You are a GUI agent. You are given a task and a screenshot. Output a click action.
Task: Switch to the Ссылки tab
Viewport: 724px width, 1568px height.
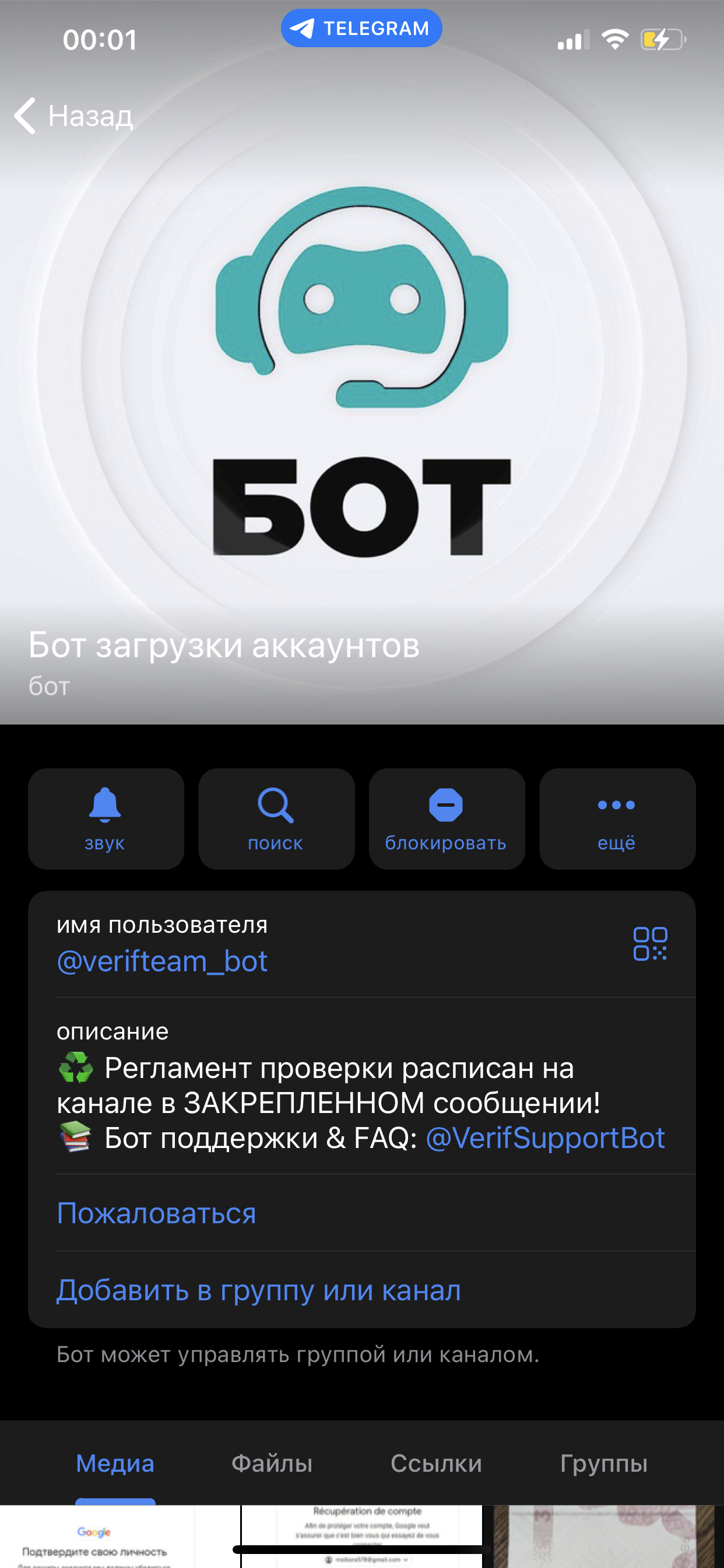pos(435,1464)
